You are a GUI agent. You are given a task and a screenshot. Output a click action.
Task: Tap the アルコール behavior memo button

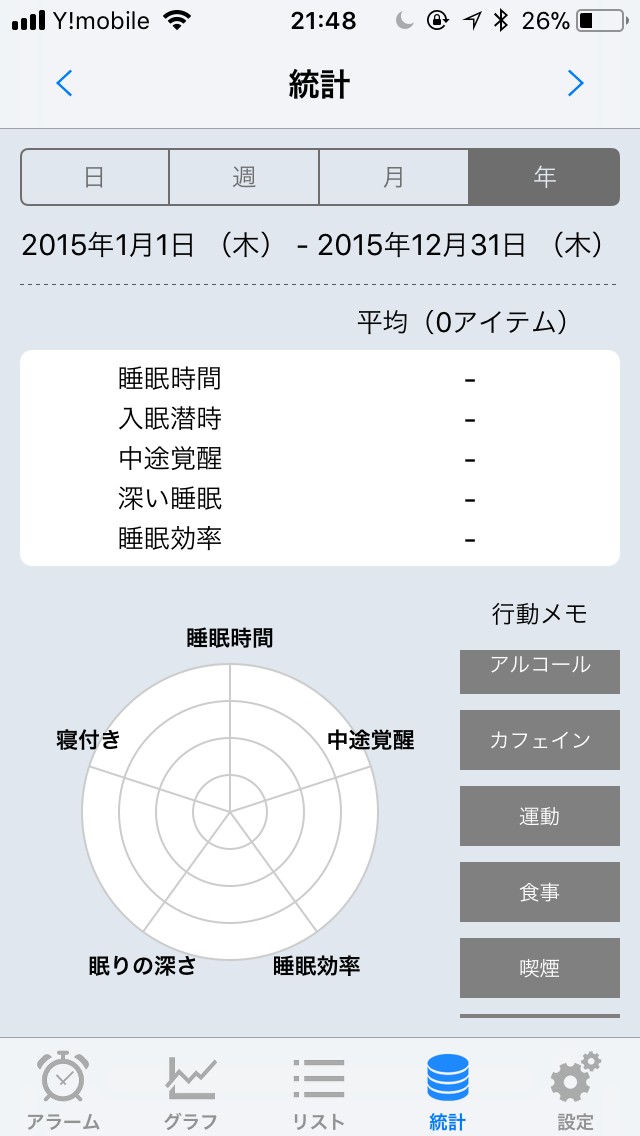(540, 670)
